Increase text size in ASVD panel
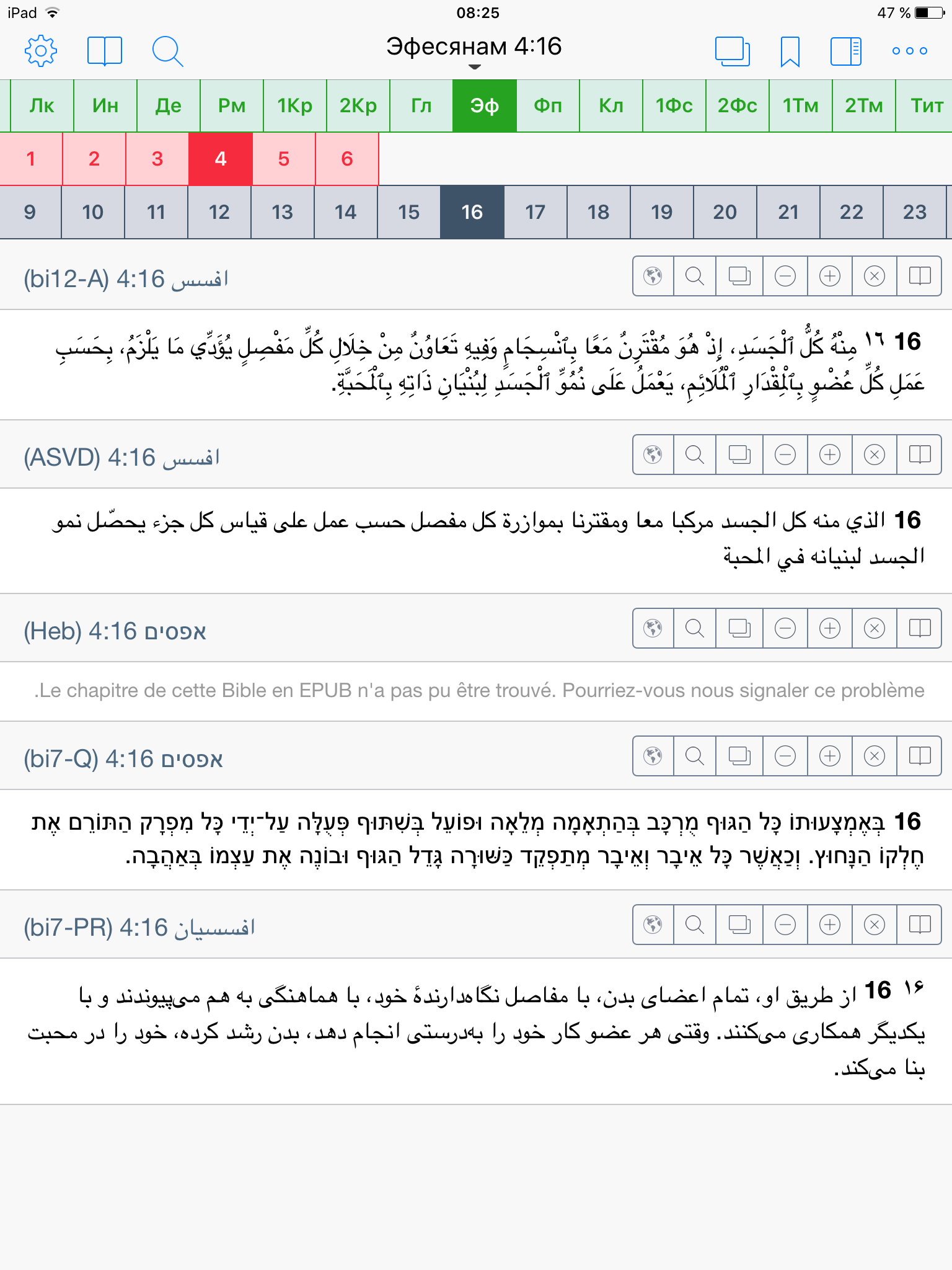 pos(829,455)
